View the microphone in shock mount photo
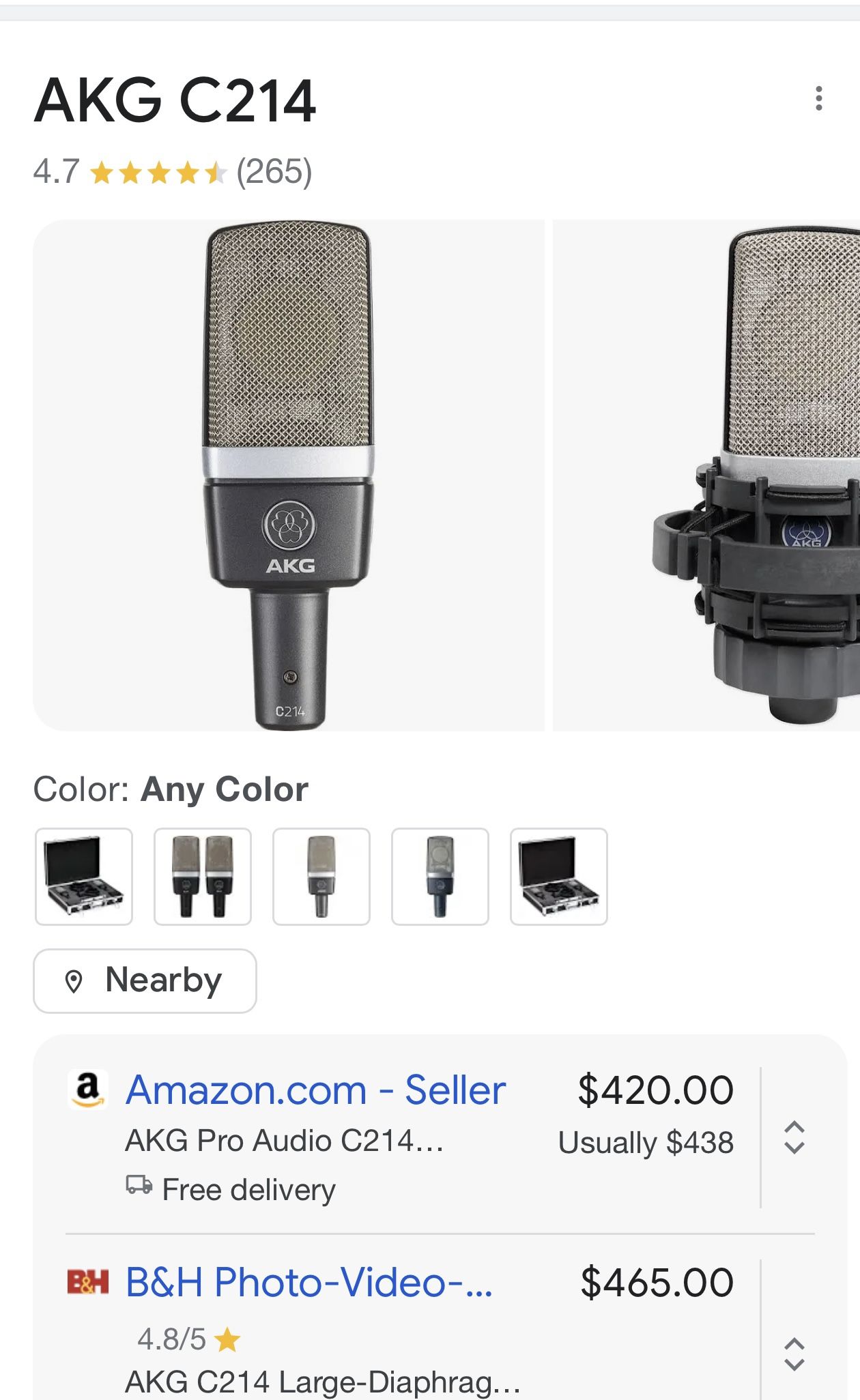The height and width of the screenshot is (1400, 860). 706,475
